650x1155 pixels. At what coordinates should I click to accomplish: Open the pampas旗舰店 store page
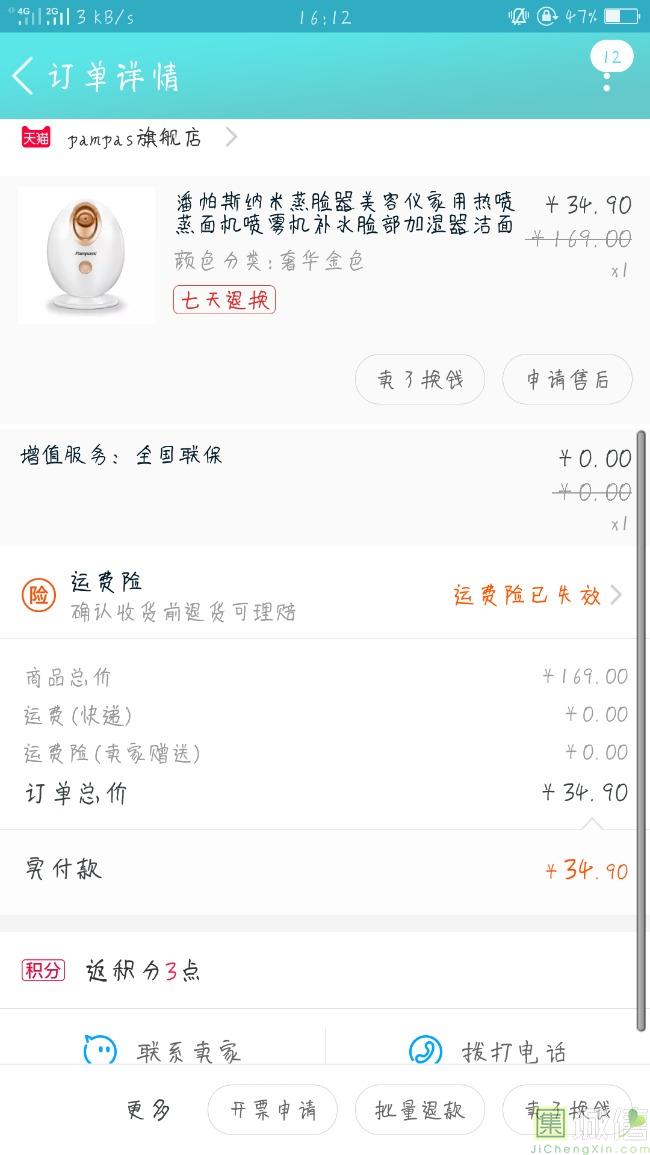click(135, 138)
